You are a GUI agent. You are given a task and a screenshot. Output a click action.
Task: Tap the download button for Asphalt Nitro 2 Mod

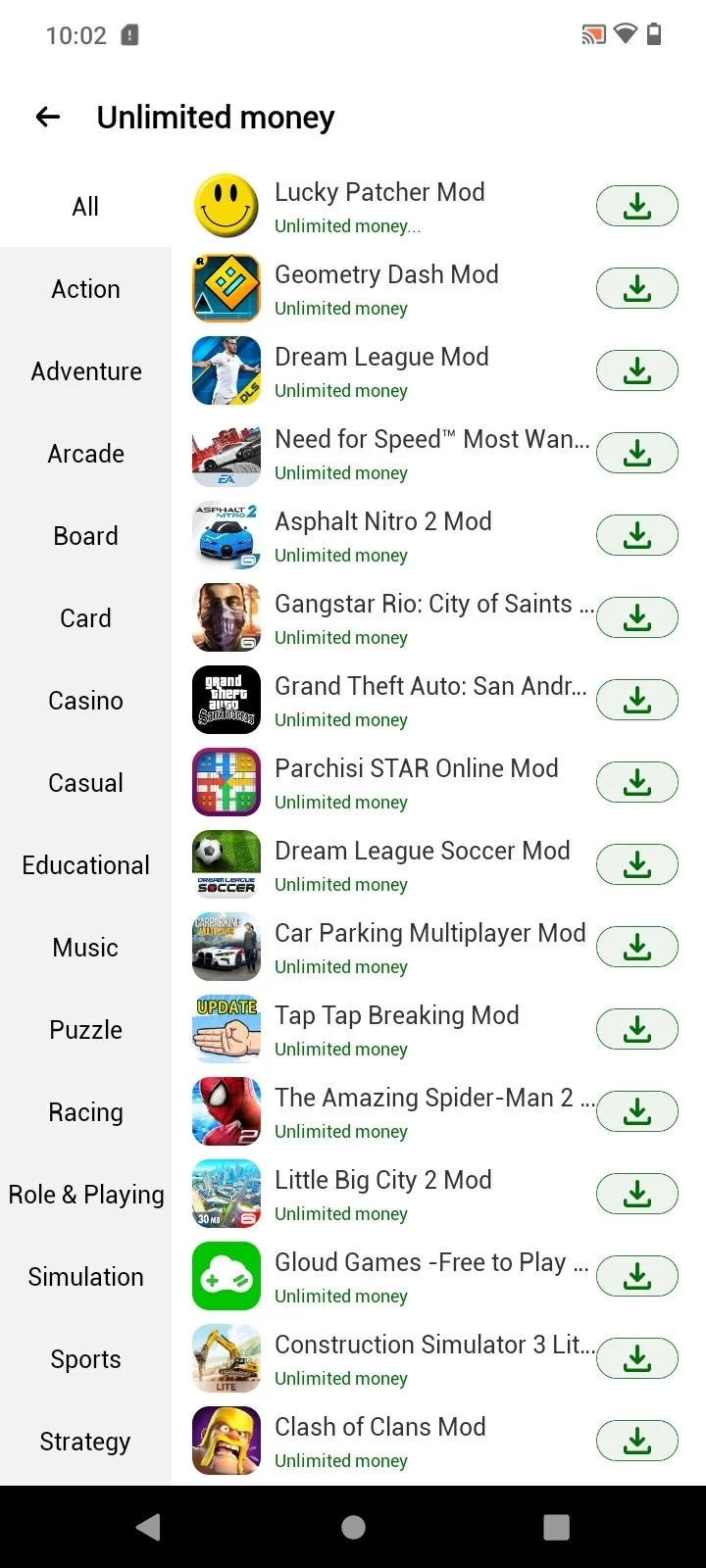[x=637, y=536]
